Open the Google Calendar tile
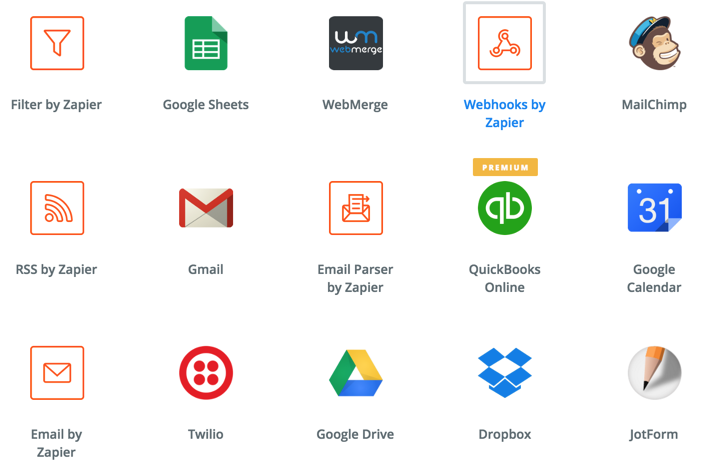This screenshot has height=473, width=715. (654, 208)
